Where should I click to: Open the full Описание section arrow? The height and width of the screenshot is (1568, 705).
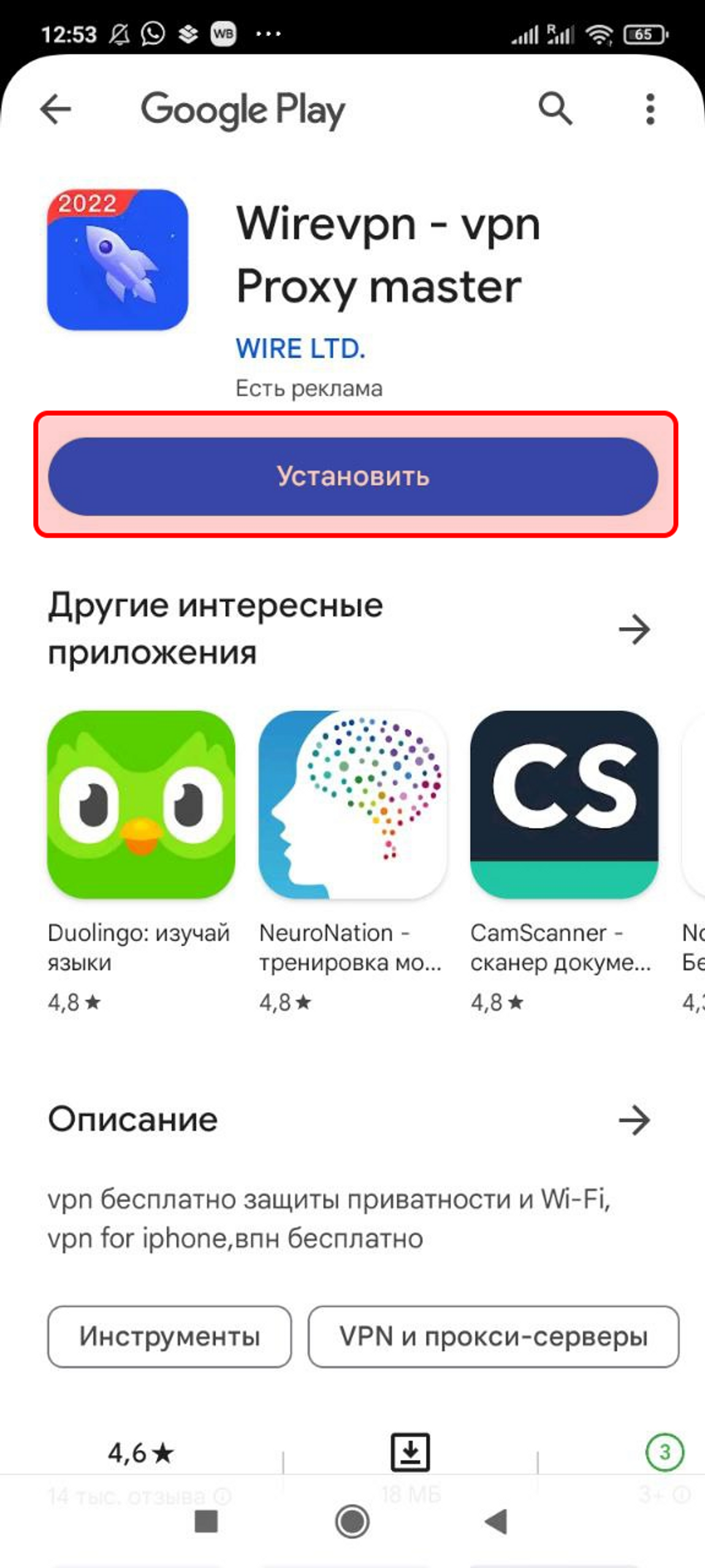click(x=634, y=1120)
